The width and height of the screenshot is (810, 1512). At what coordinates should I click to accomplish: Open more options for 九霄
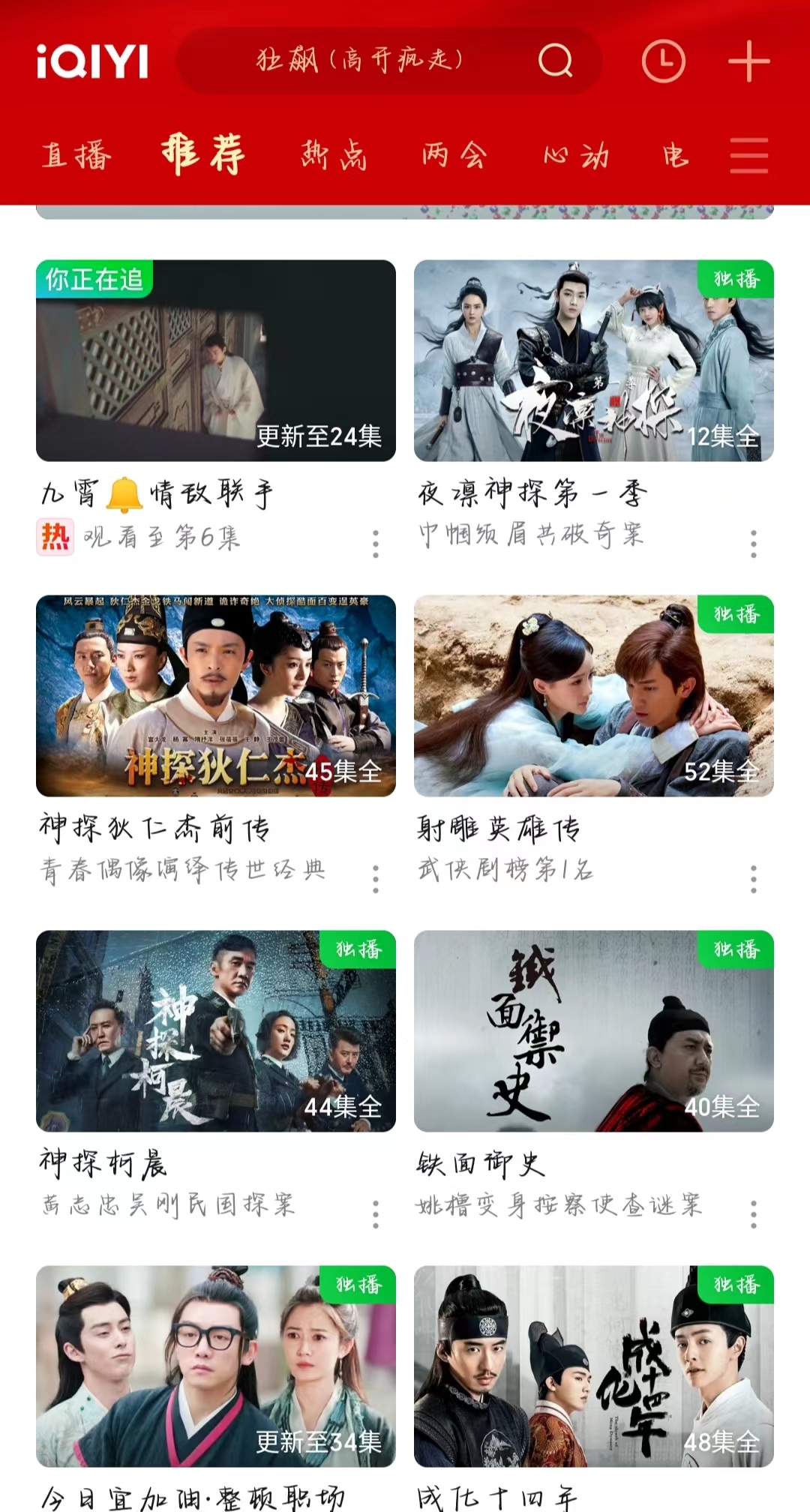coord(376,543)
